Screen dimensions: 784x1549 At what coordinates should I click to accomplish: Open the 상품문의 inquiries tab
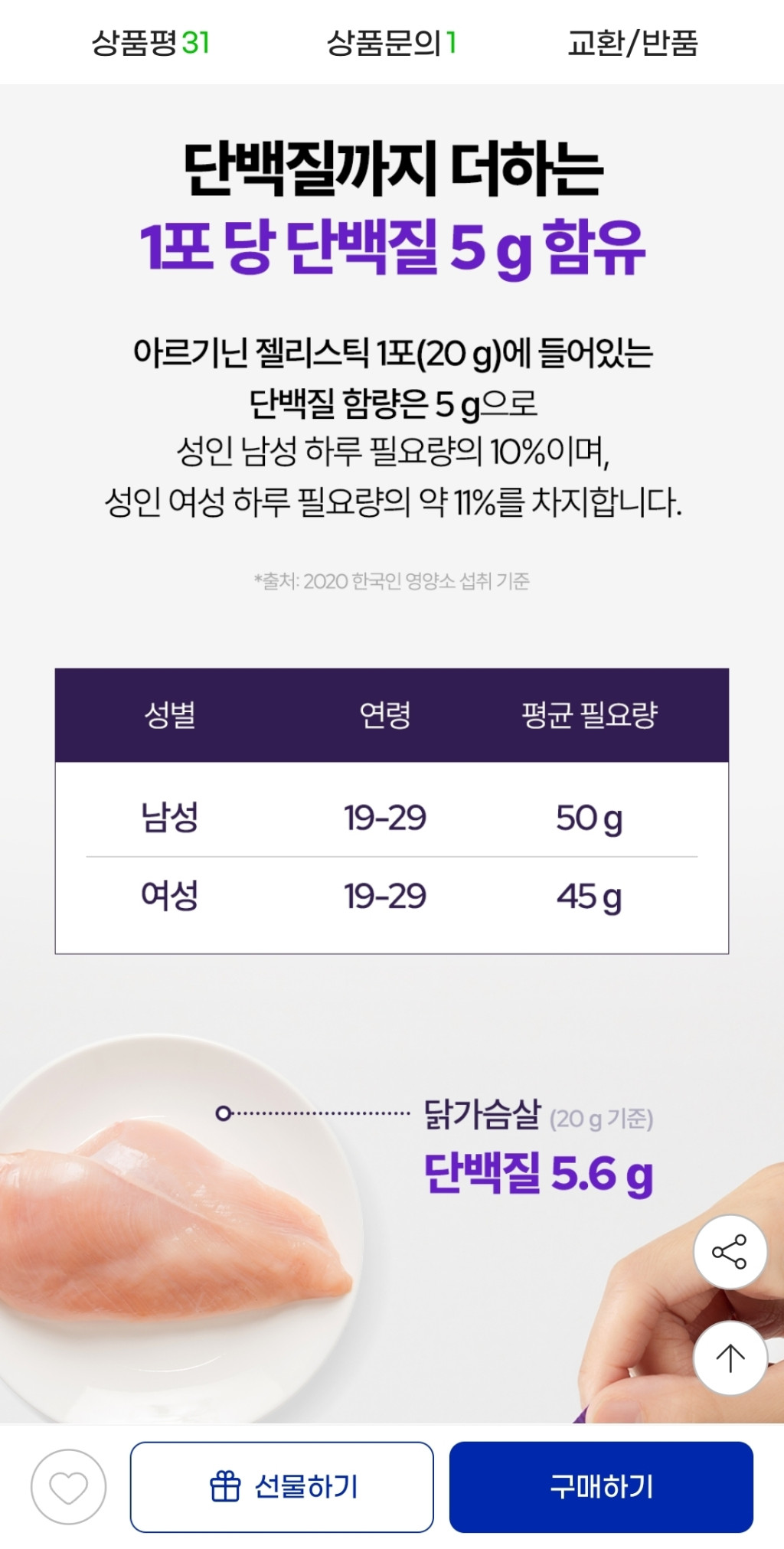pos(391,43)
